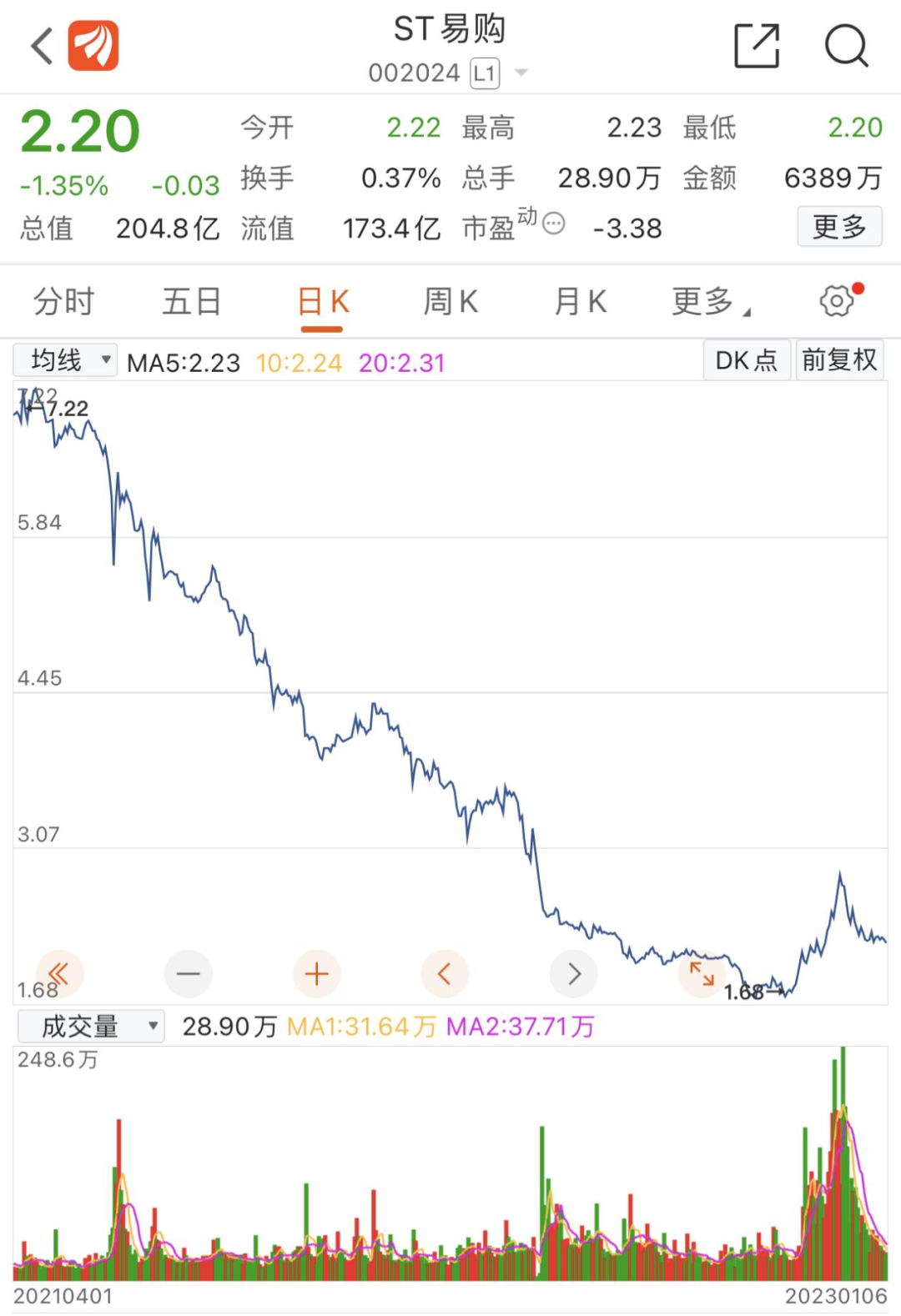Open chart settings gear

pos(838,301)
